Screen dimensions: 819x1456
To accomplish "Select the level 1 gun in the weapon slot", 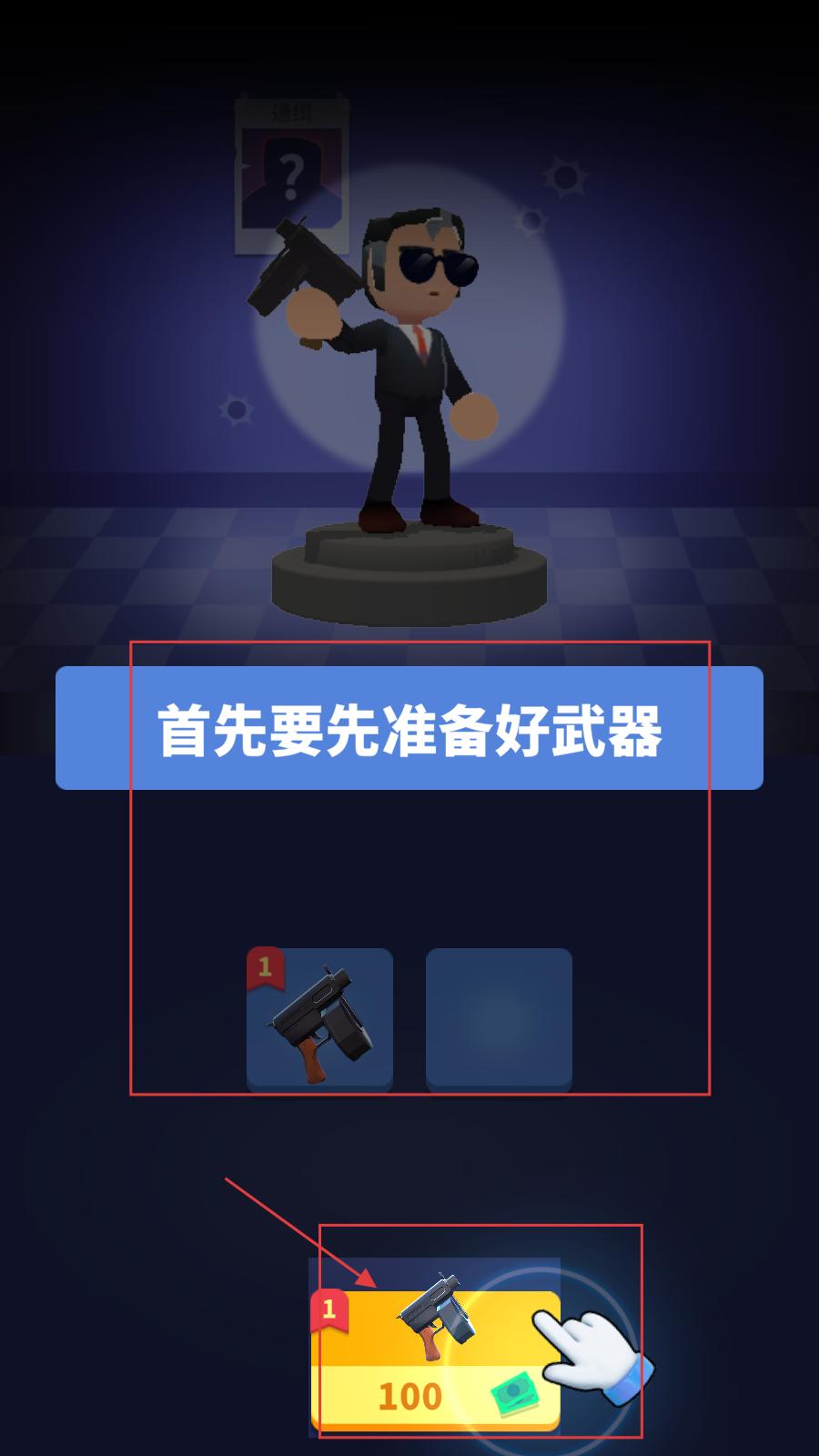I will pos(319,1019).
